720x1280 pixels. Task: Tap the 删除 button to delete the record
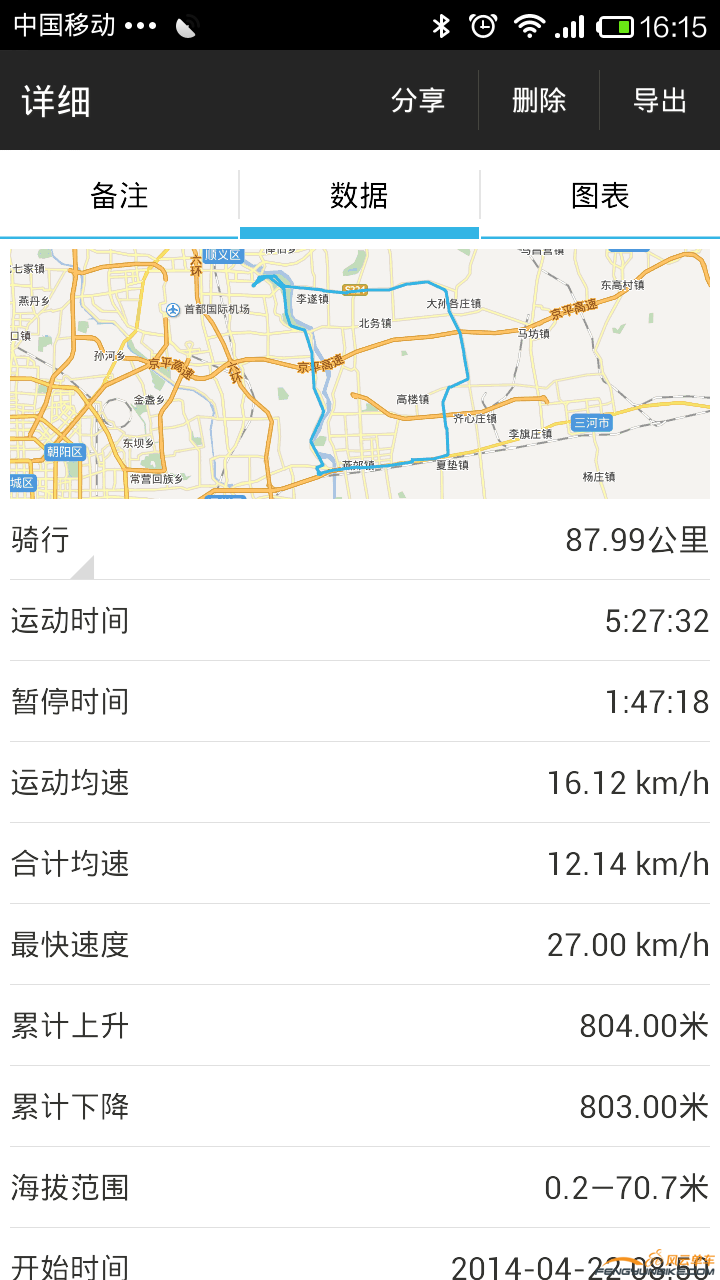click(x=539, y=100)
